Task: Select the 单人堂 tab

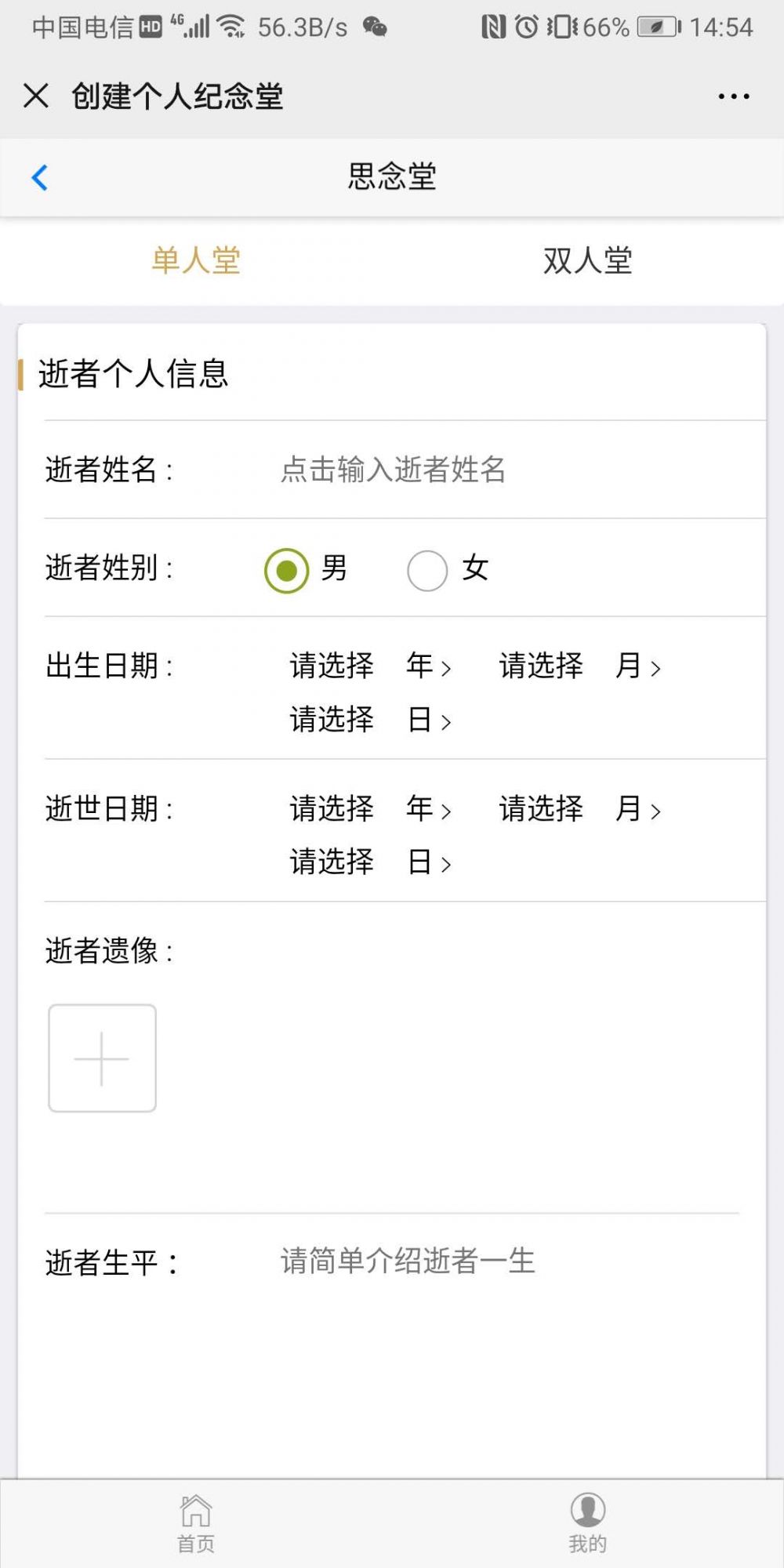Action: click(x=196, y=260)
